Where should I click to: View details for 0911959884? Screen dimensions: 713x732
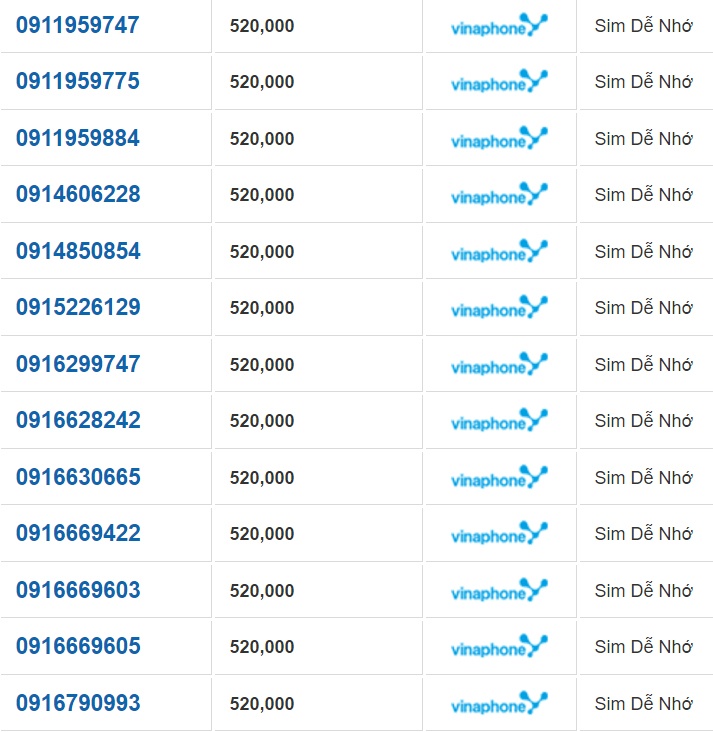point(78,139)
